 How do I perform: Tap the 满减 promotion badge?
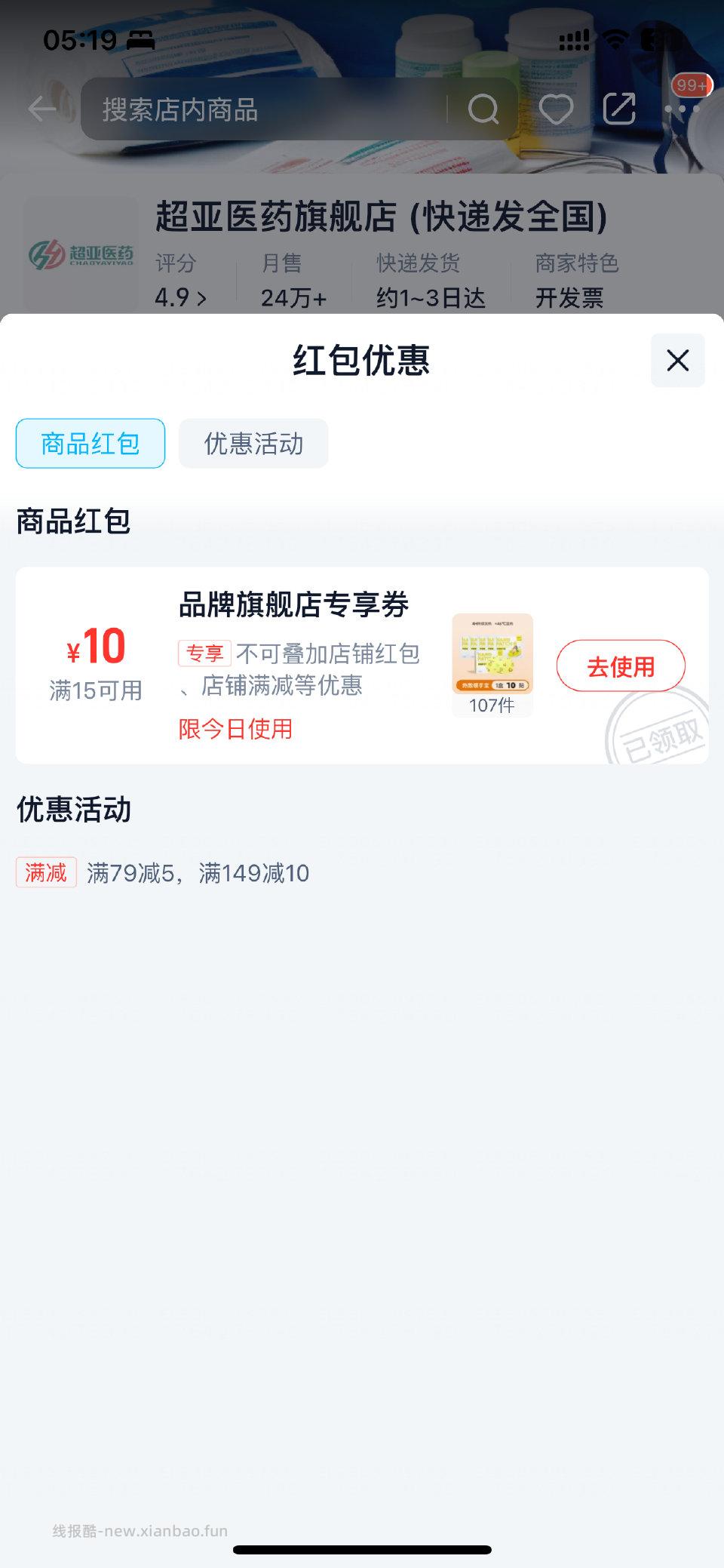click(x=45, y=873)
